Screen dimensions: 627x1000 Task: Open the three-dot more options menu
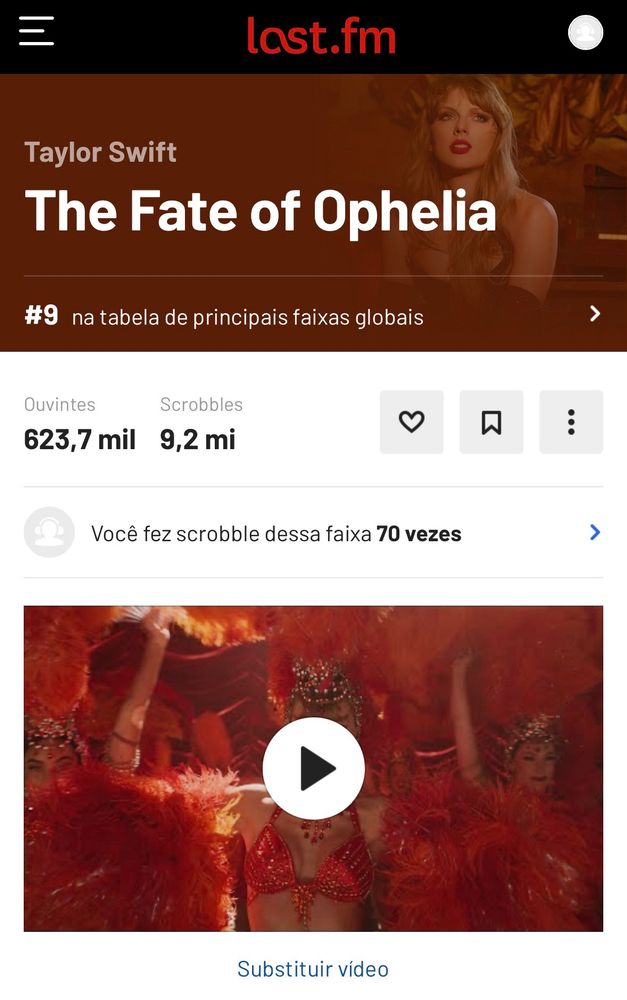571,422
